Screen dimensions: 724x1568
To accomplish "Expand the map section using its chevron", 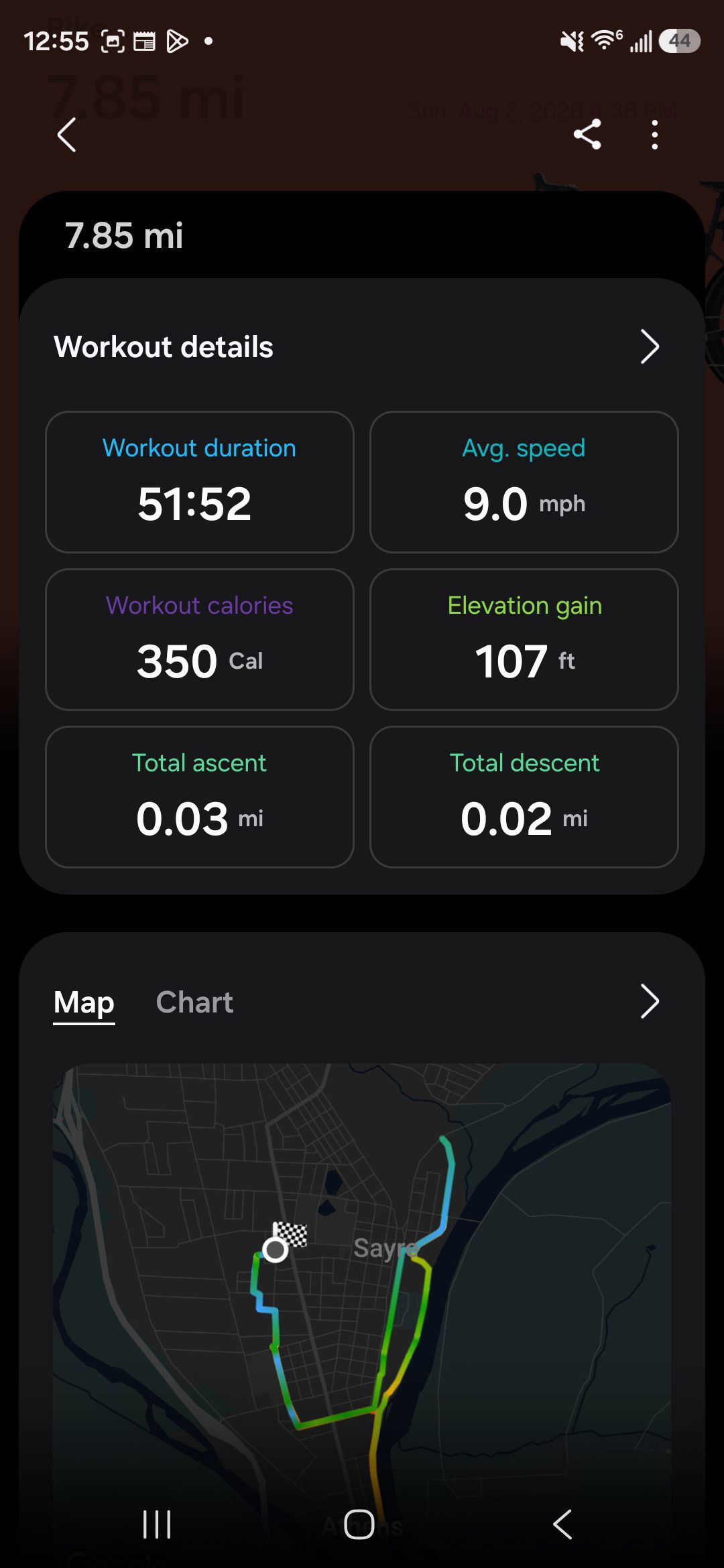I will pyautogui.click(x=650, y=1002).
